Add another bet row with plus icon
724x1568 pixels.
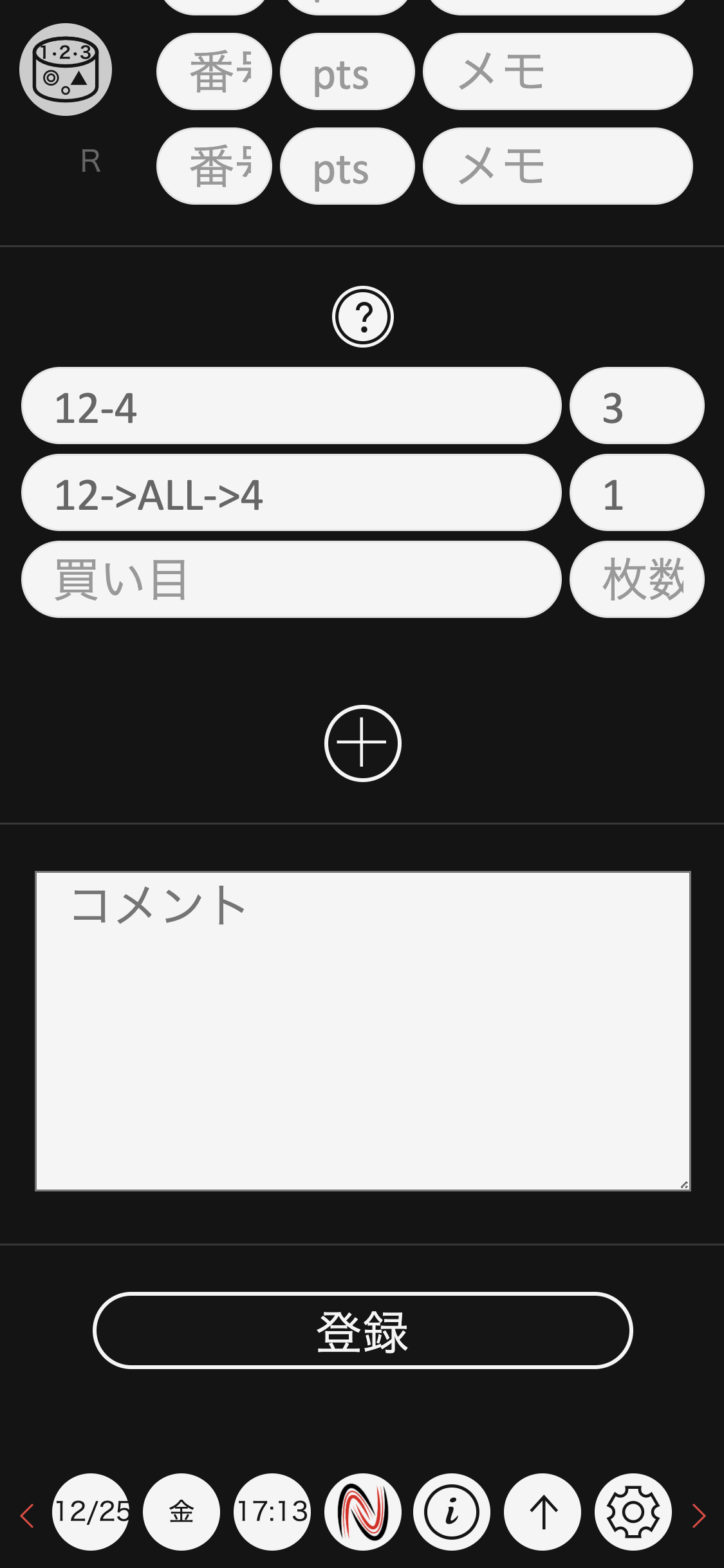pyautogui.click(x=362, y=743)
